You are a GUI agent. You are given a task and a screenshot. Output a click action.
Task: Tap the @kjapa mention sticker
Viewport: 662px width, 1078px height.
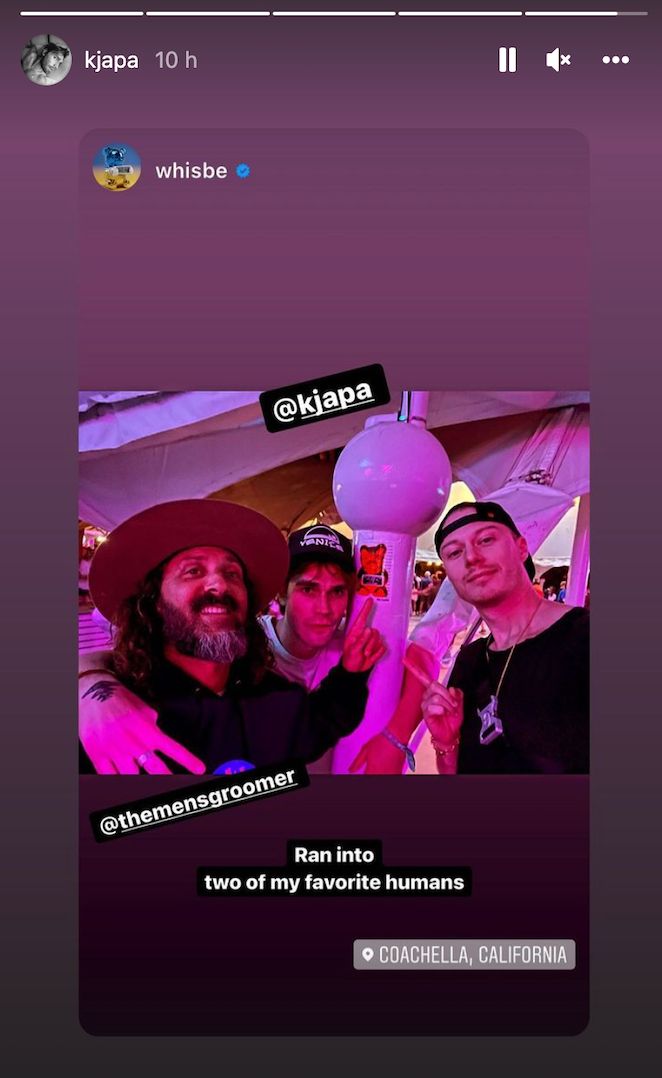tap(324, 398)
